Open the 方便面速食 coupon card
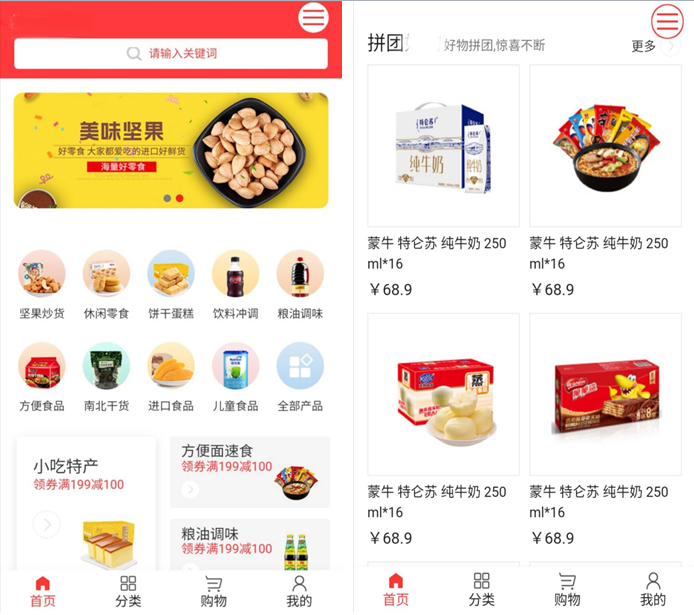This screenshot has height=615, width=694. (249, 472)
